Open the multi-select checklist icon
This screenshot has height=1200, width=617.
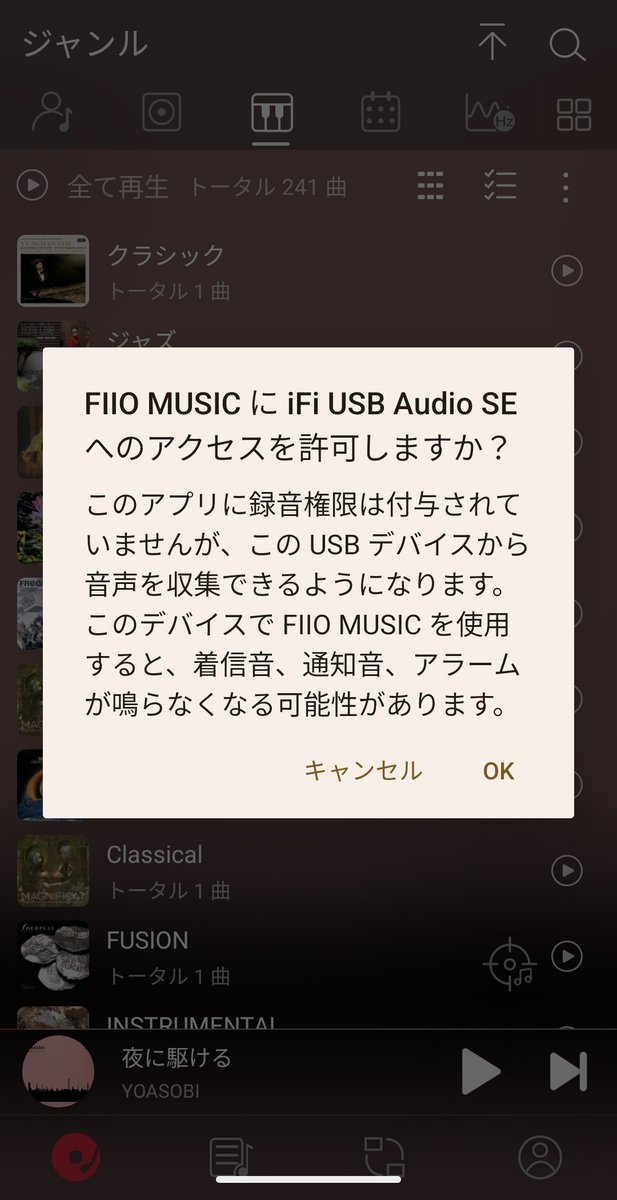point(499,186)
